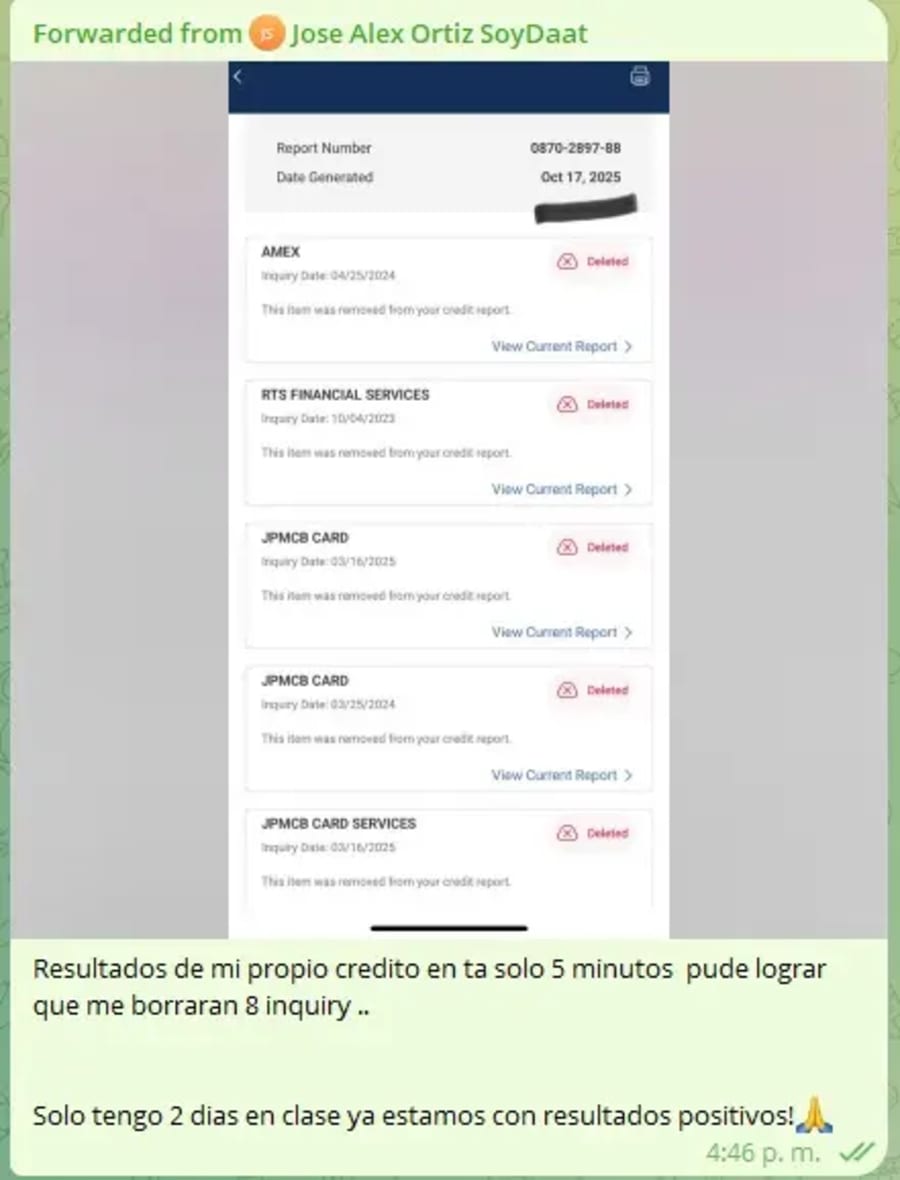Open the forwarded credit report image
This screenshot has height=1180, width=900.
point(448,500)
